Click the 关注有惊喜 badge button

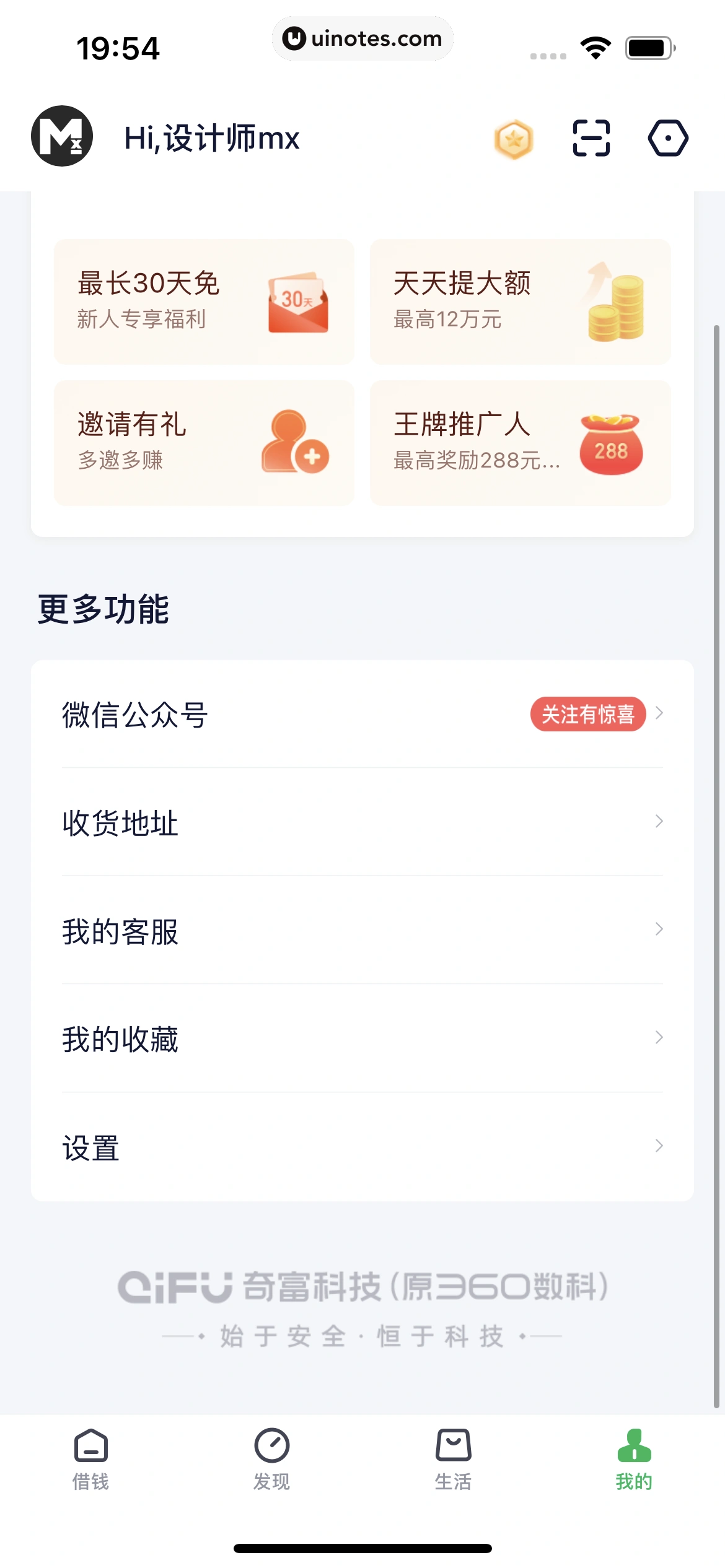click(x=589, y=714)
